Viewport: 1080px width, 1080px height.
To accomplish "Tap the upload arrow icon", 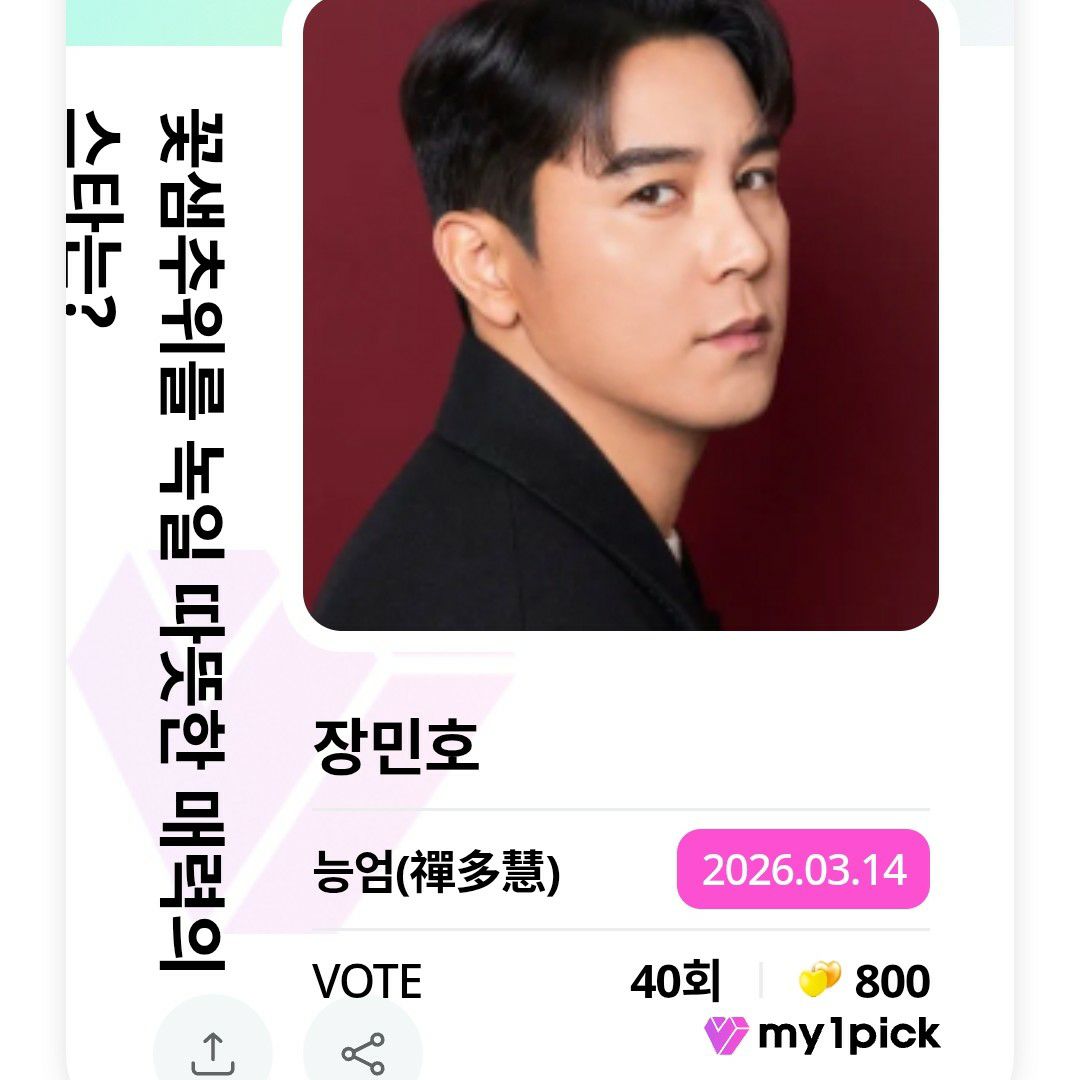I will tap(212, 1051).
